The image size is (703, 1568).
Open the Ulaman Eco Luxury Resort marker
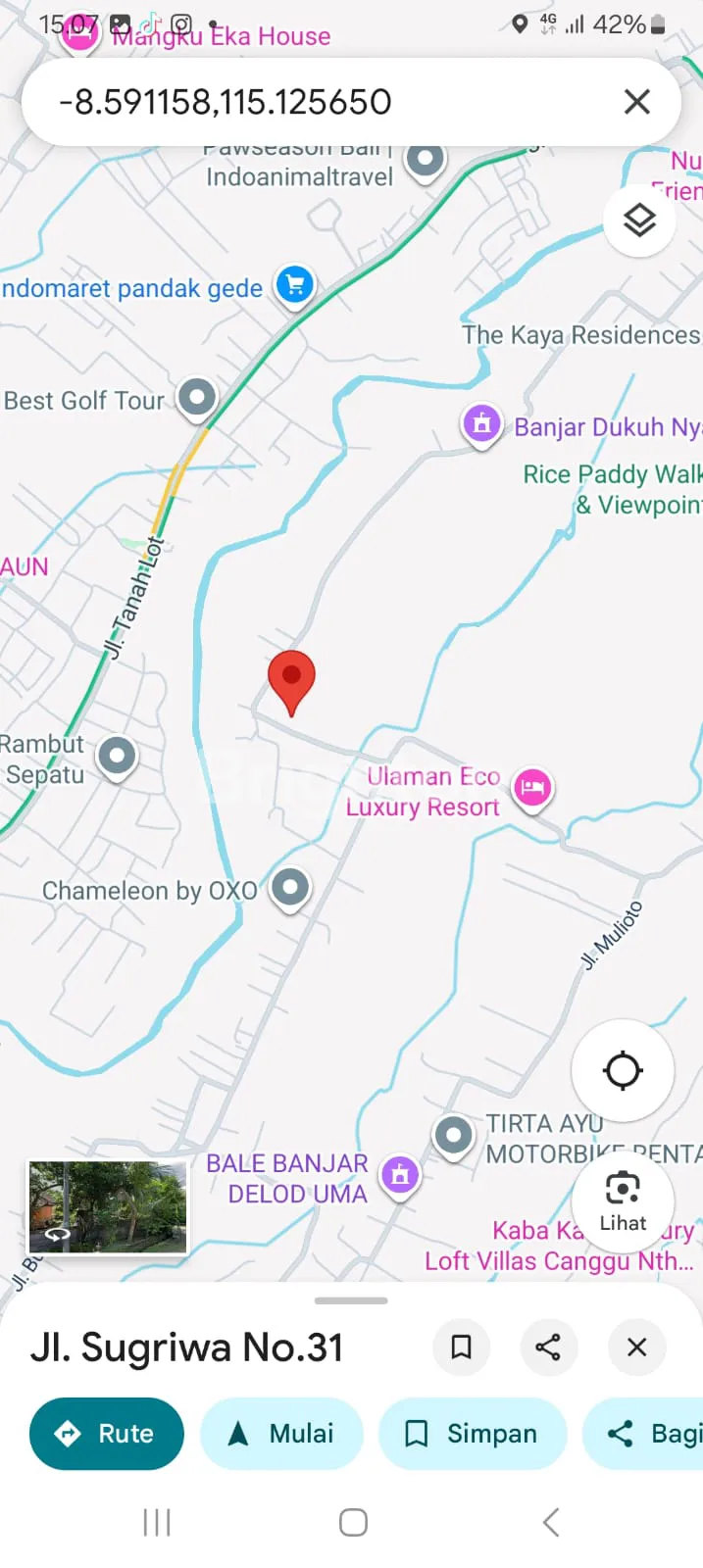532,787
